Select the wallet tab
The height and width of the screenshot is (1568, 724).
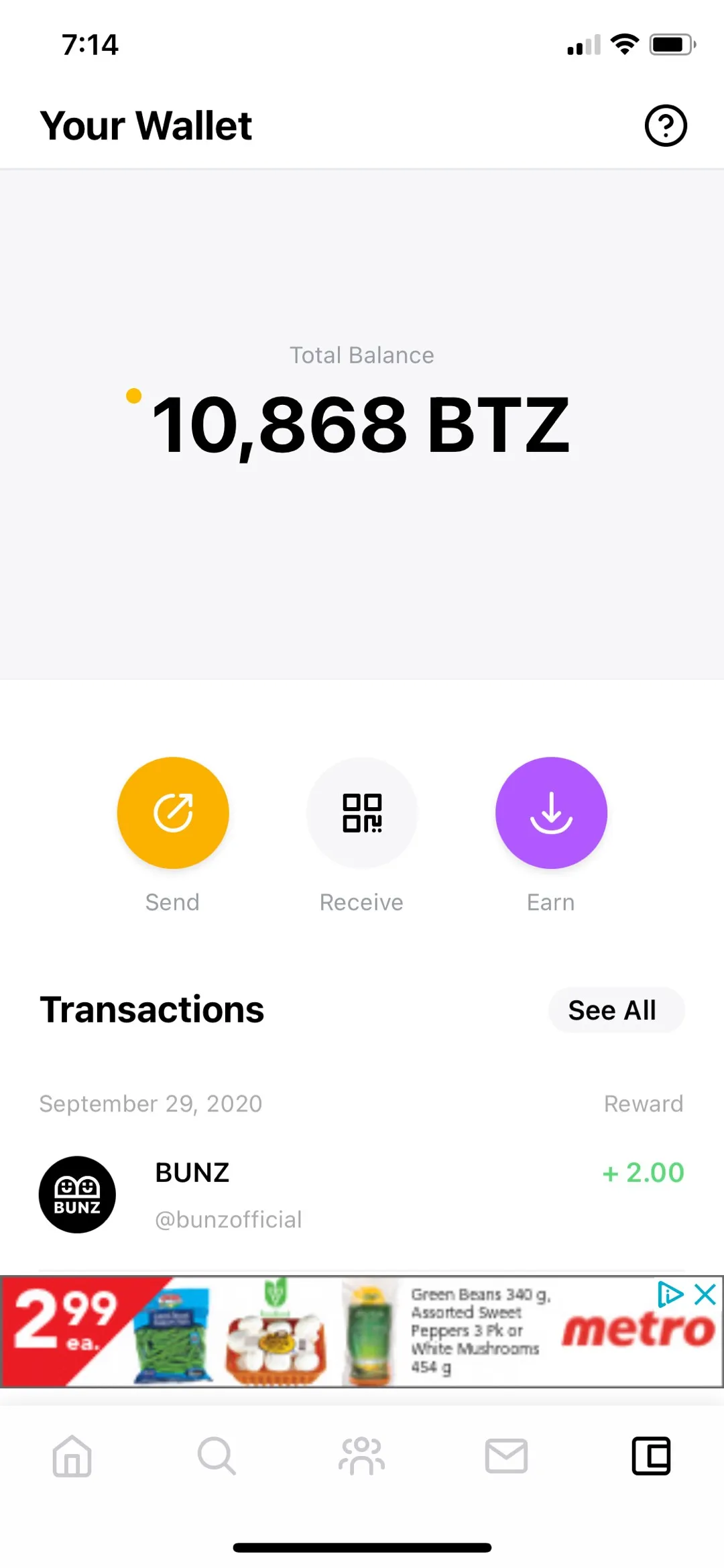point(651,1456)
